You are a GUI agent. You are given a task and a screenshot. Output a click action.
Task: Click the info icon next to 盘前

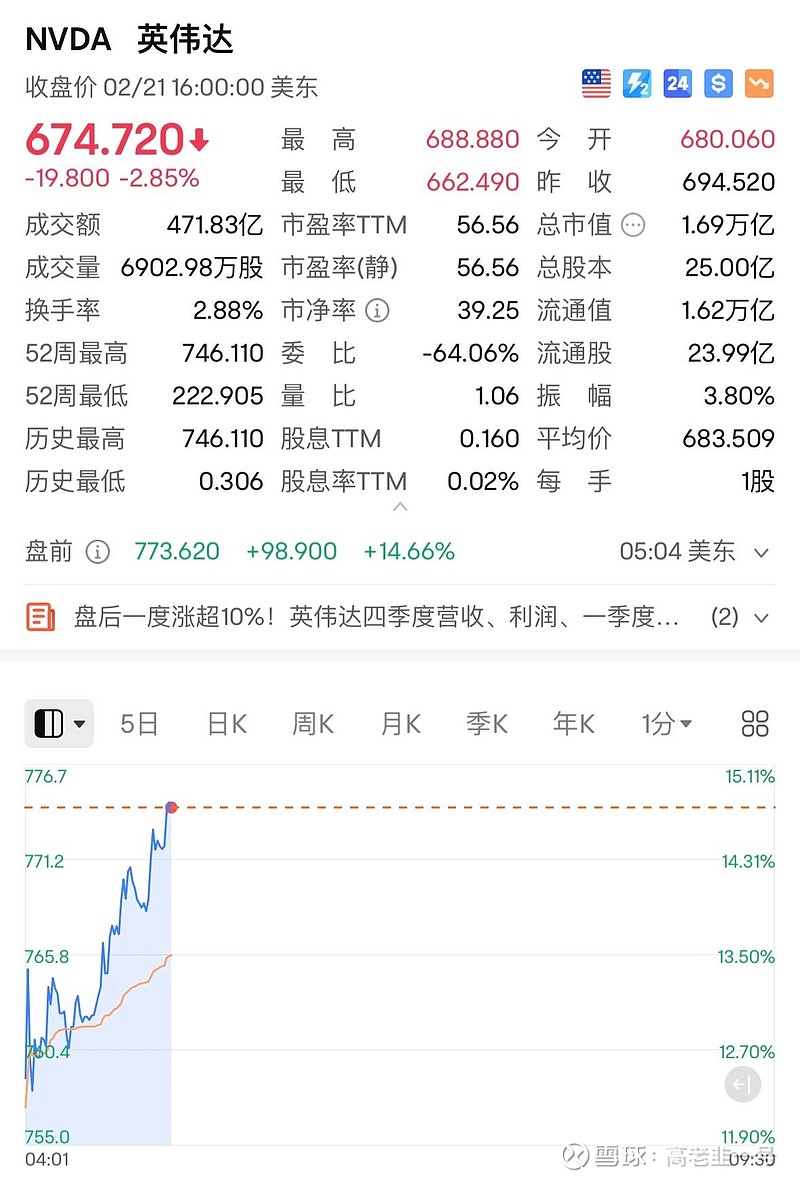[x=97, y=552]
